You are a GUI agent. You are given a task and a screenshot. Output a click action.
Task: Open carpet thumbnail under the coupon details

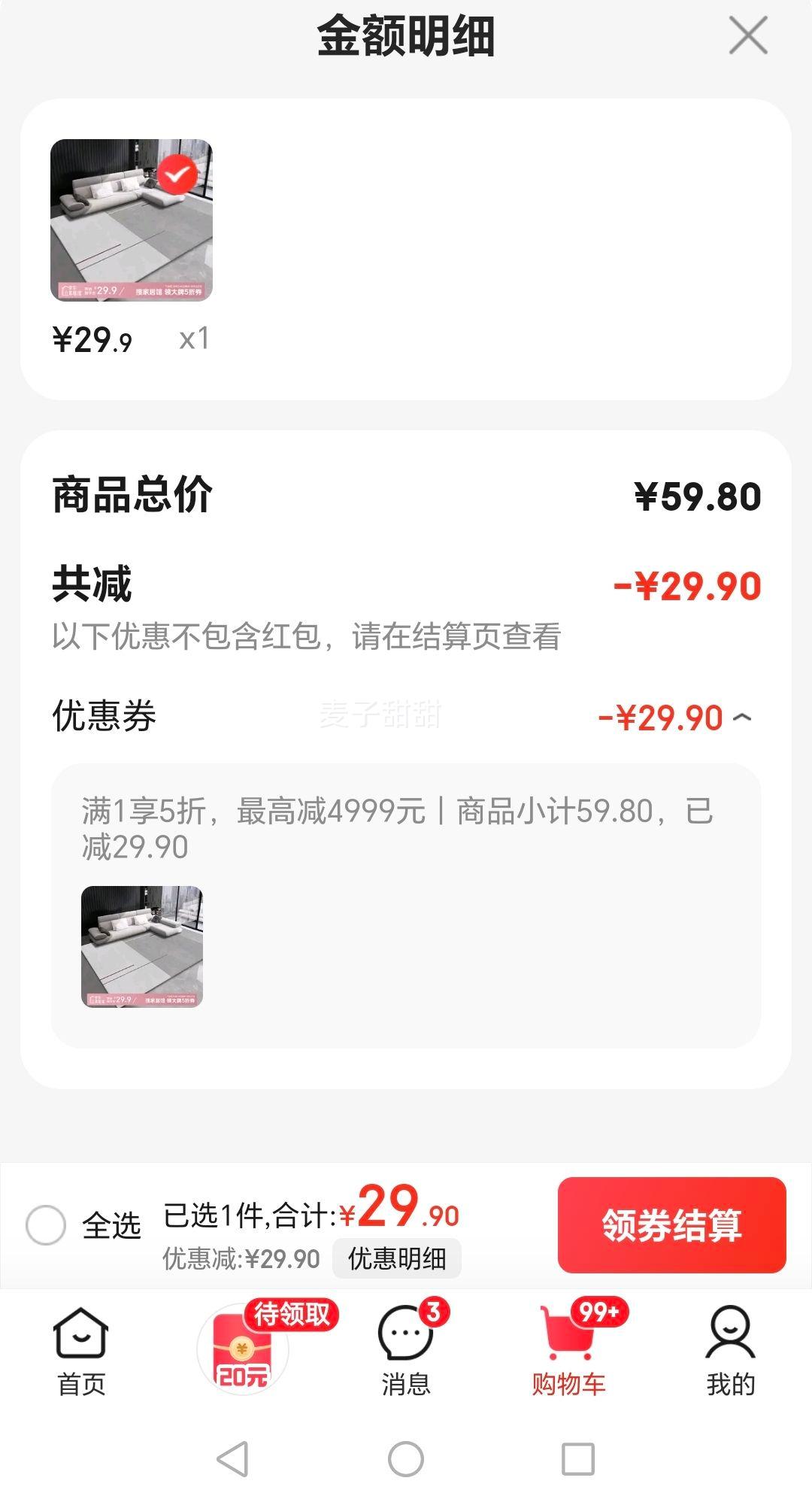pos(142,947)
